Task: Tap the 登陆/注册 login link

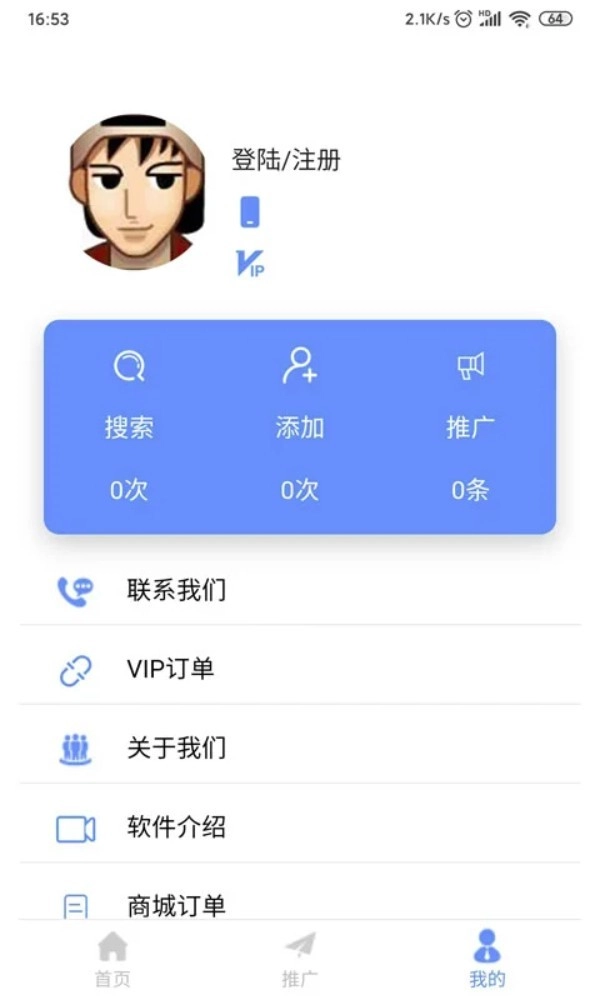Action: (x=286, y=160)
